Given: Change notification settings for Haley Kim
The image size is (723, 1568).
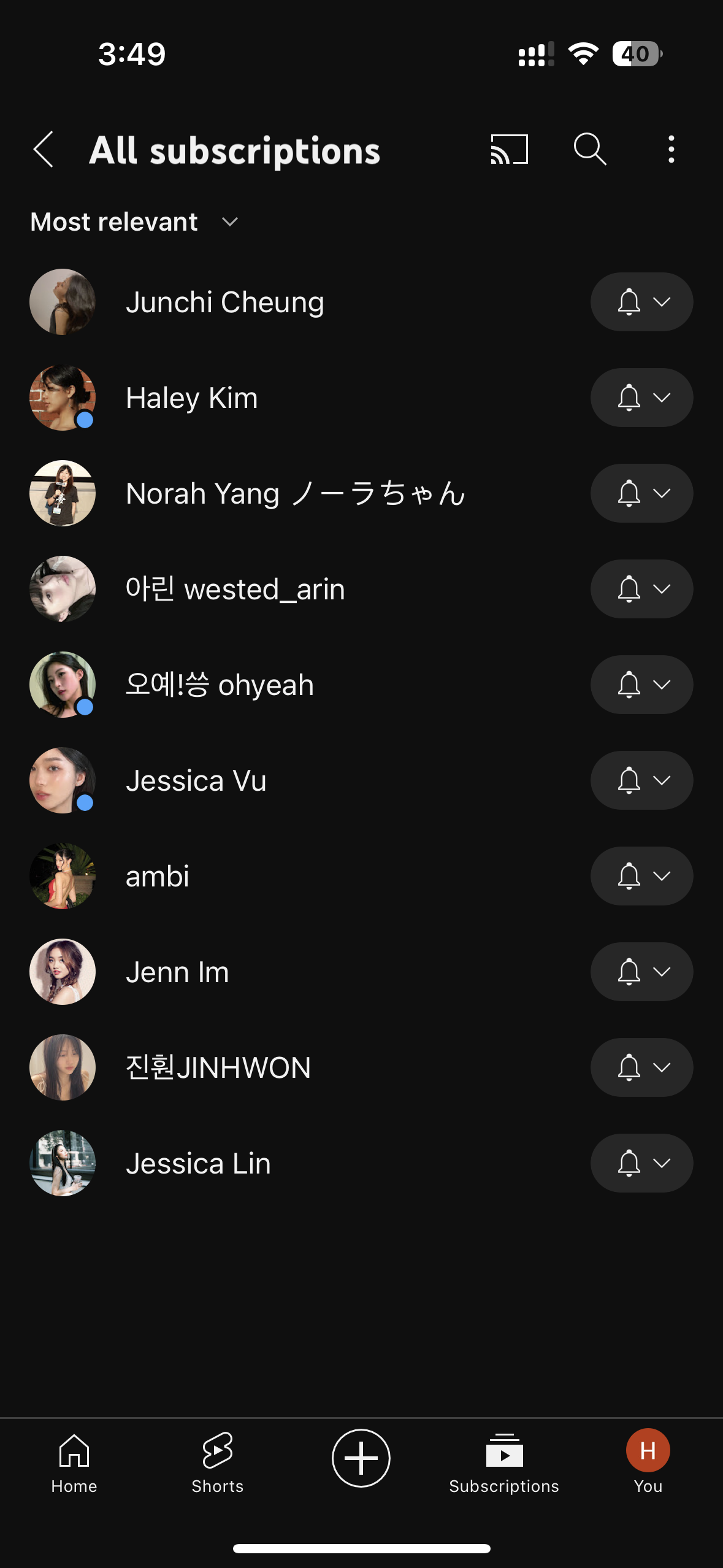Looking at the screenshot, I should [x=641, y=398].
